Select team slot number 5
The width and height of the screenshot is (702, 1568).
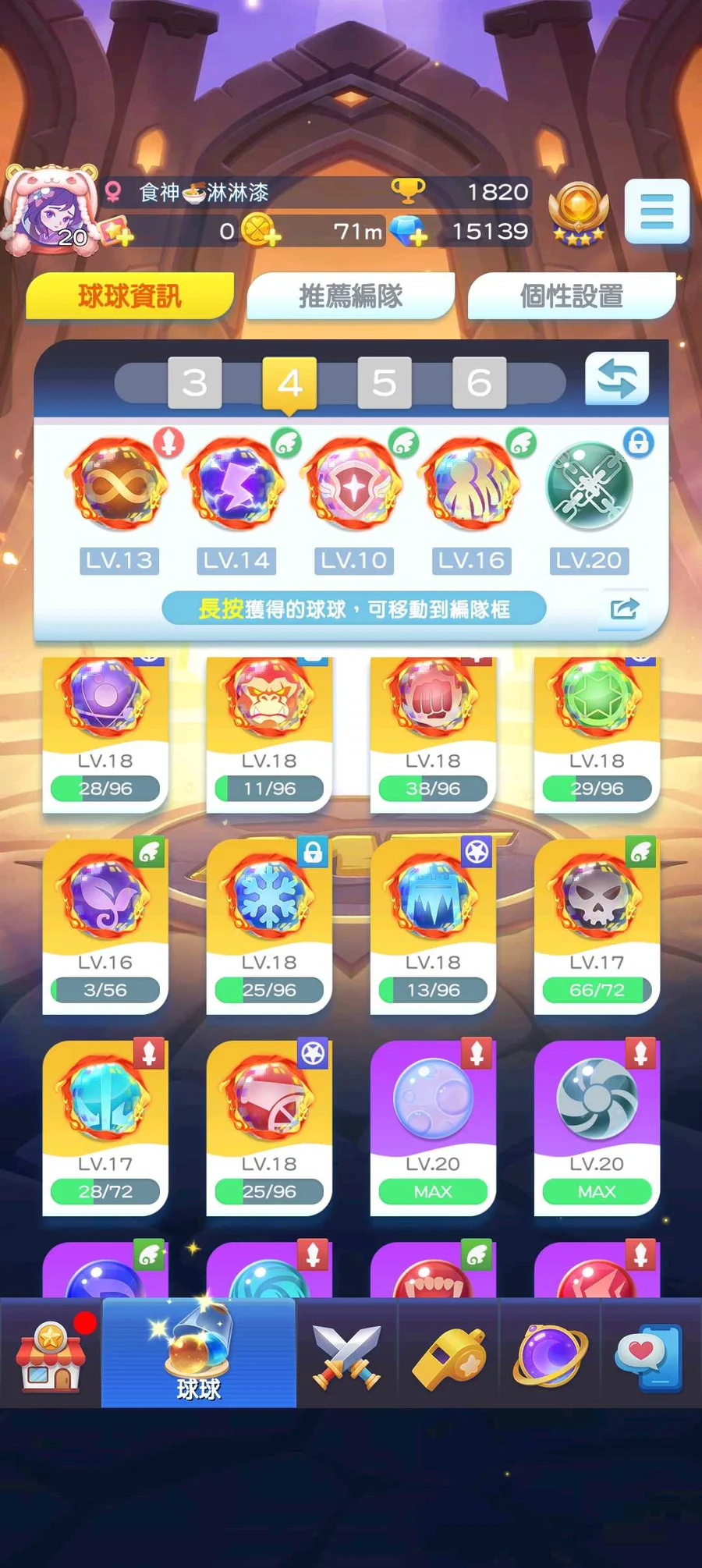tap(385, 383)
